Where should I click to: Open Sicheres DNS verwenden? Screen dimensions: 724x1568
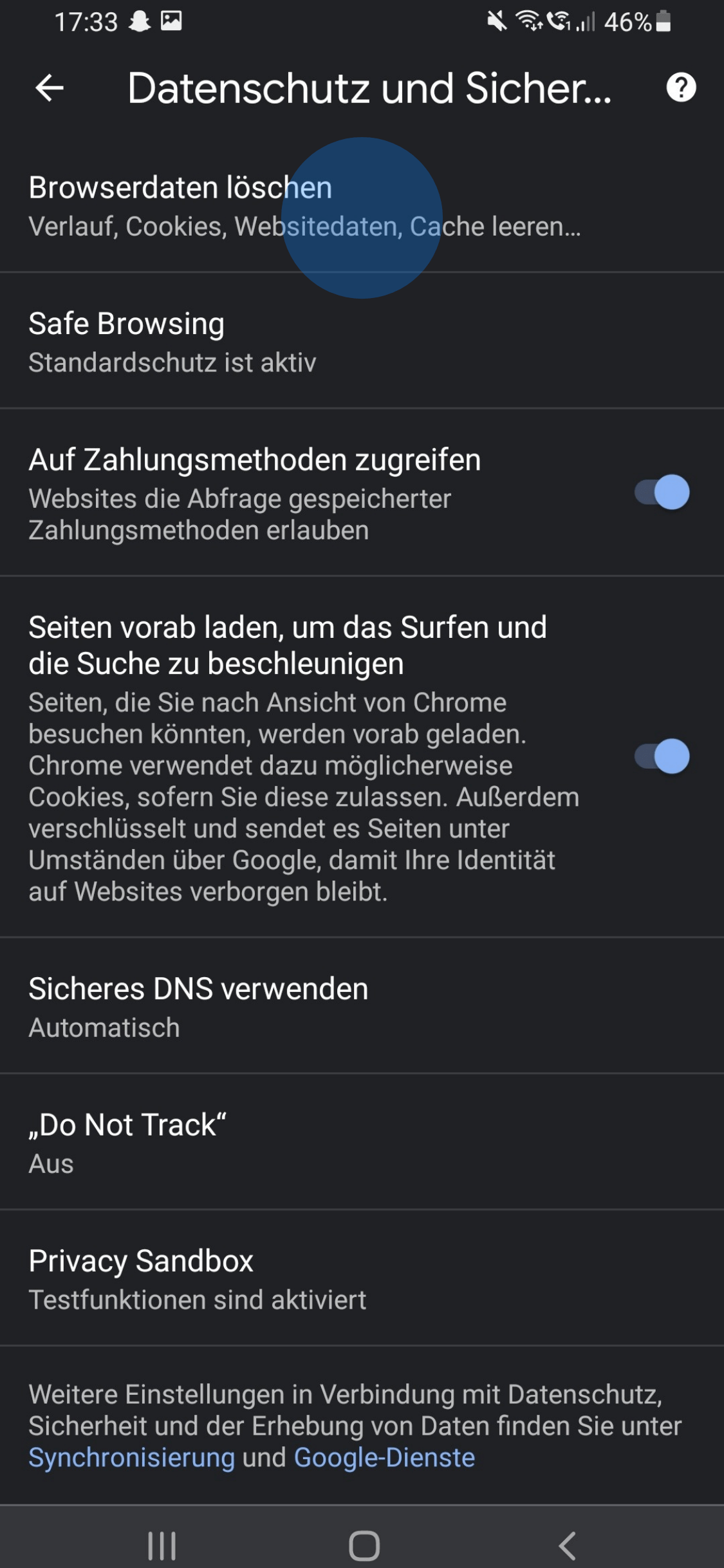[x=198, y=1006]
